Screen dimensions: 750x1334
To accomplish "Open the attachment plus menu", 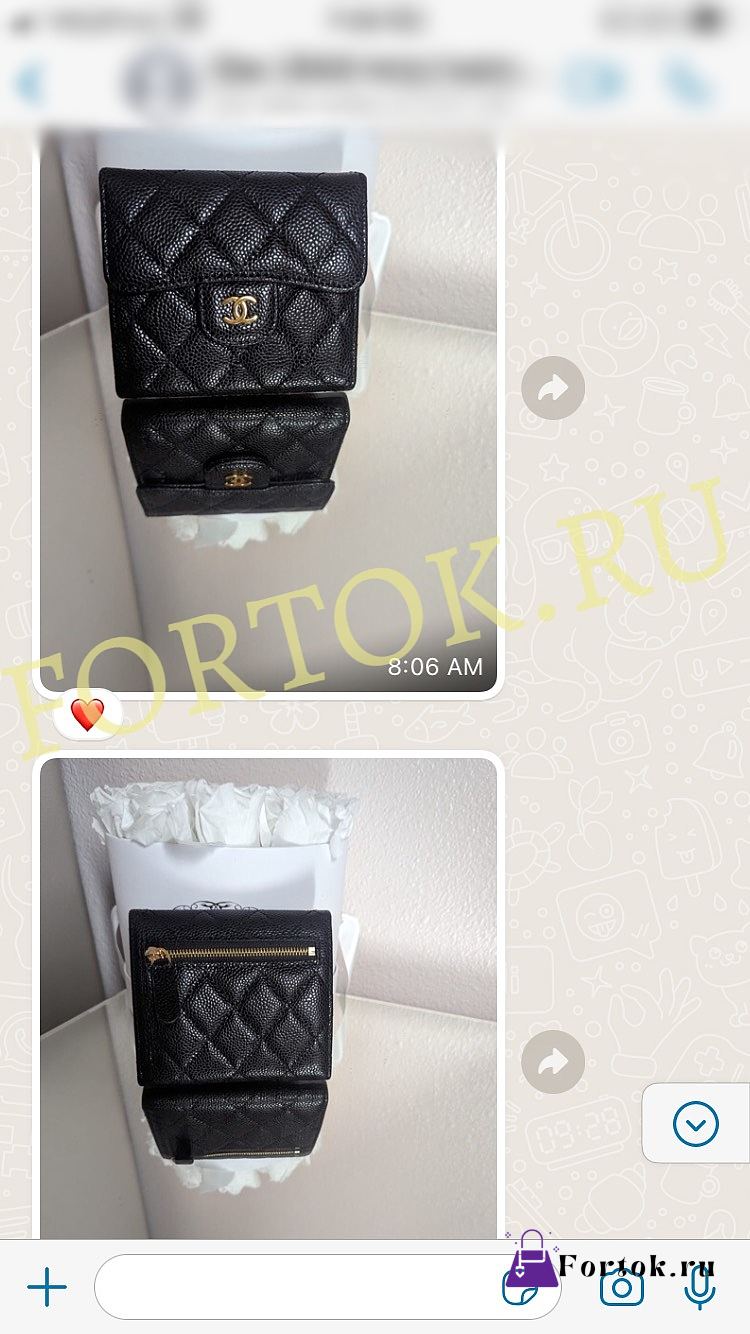I will (x=47, y=1287).
